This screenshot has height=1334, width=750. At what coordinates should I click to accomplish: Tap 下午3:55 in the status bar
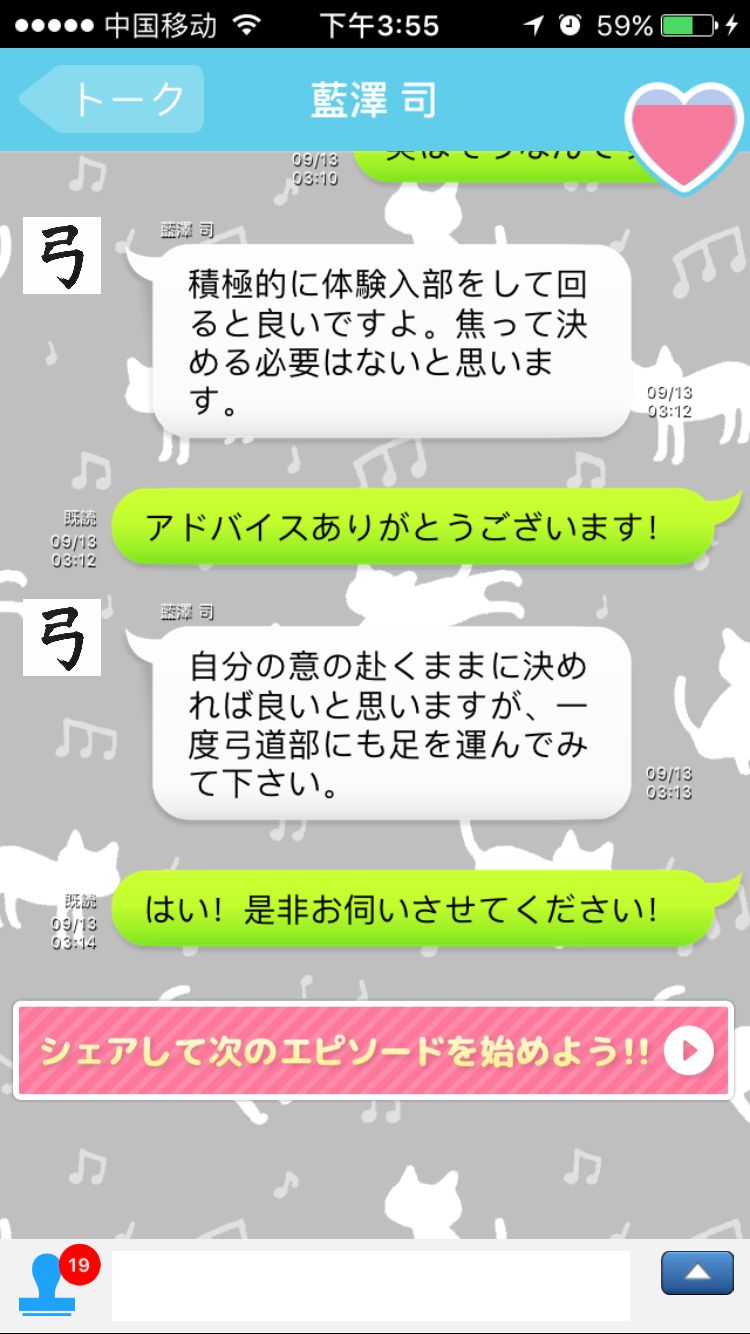(x=378, y=26)
